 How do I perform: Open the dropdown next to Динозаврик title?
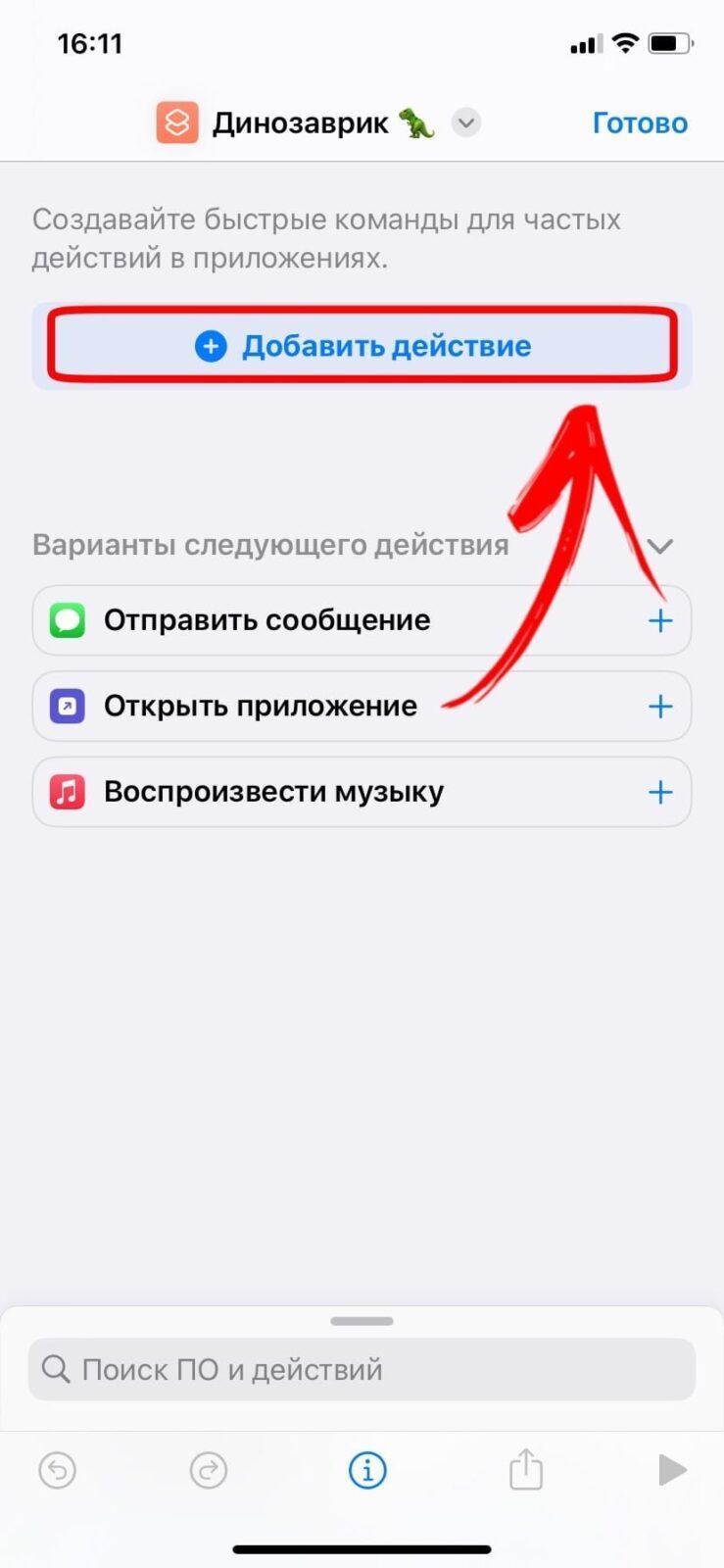pos(466,123)
